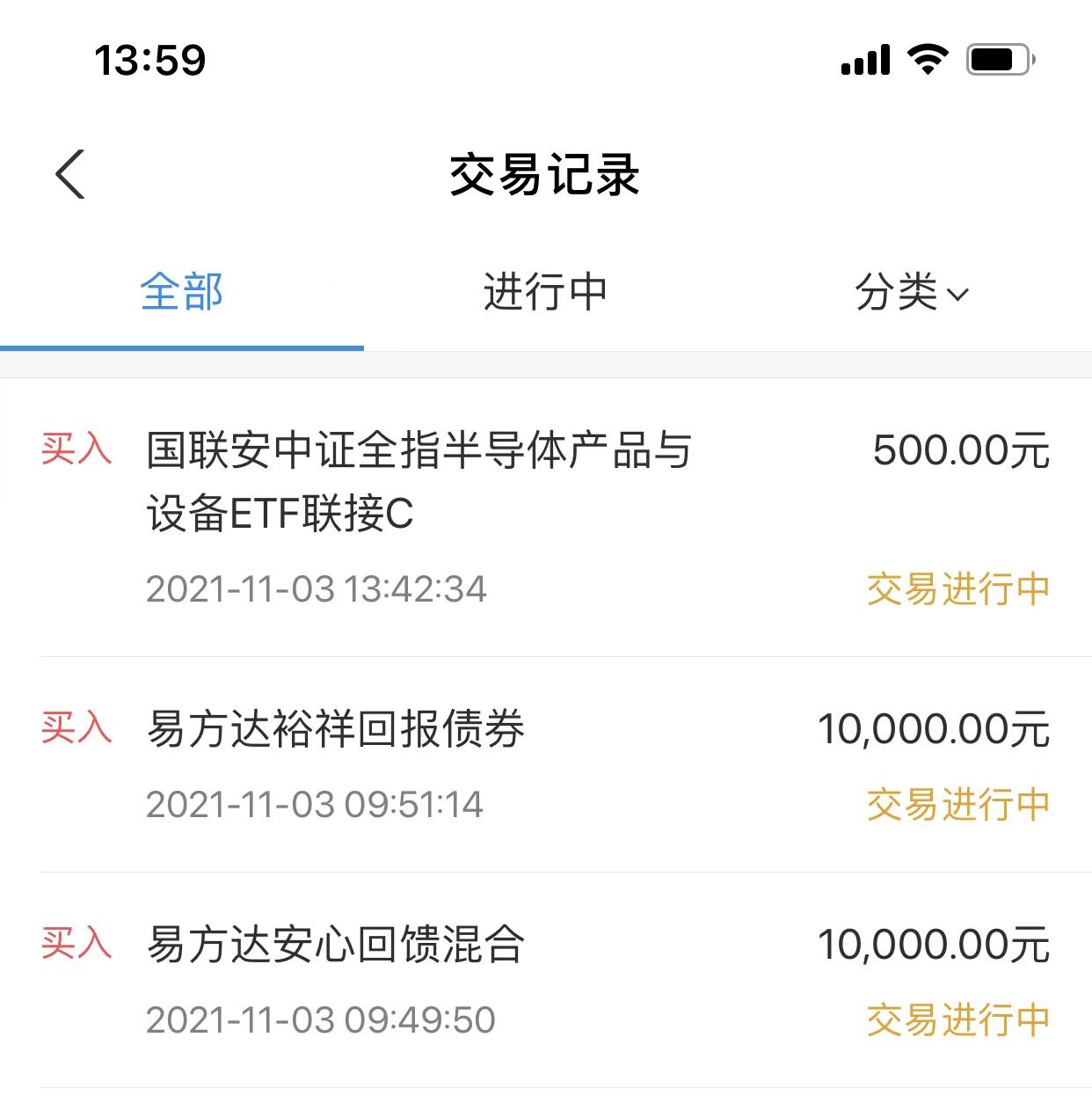
Task: Open the 易方达裕祥回报债券 transaction record
Action: pos(545,763)
